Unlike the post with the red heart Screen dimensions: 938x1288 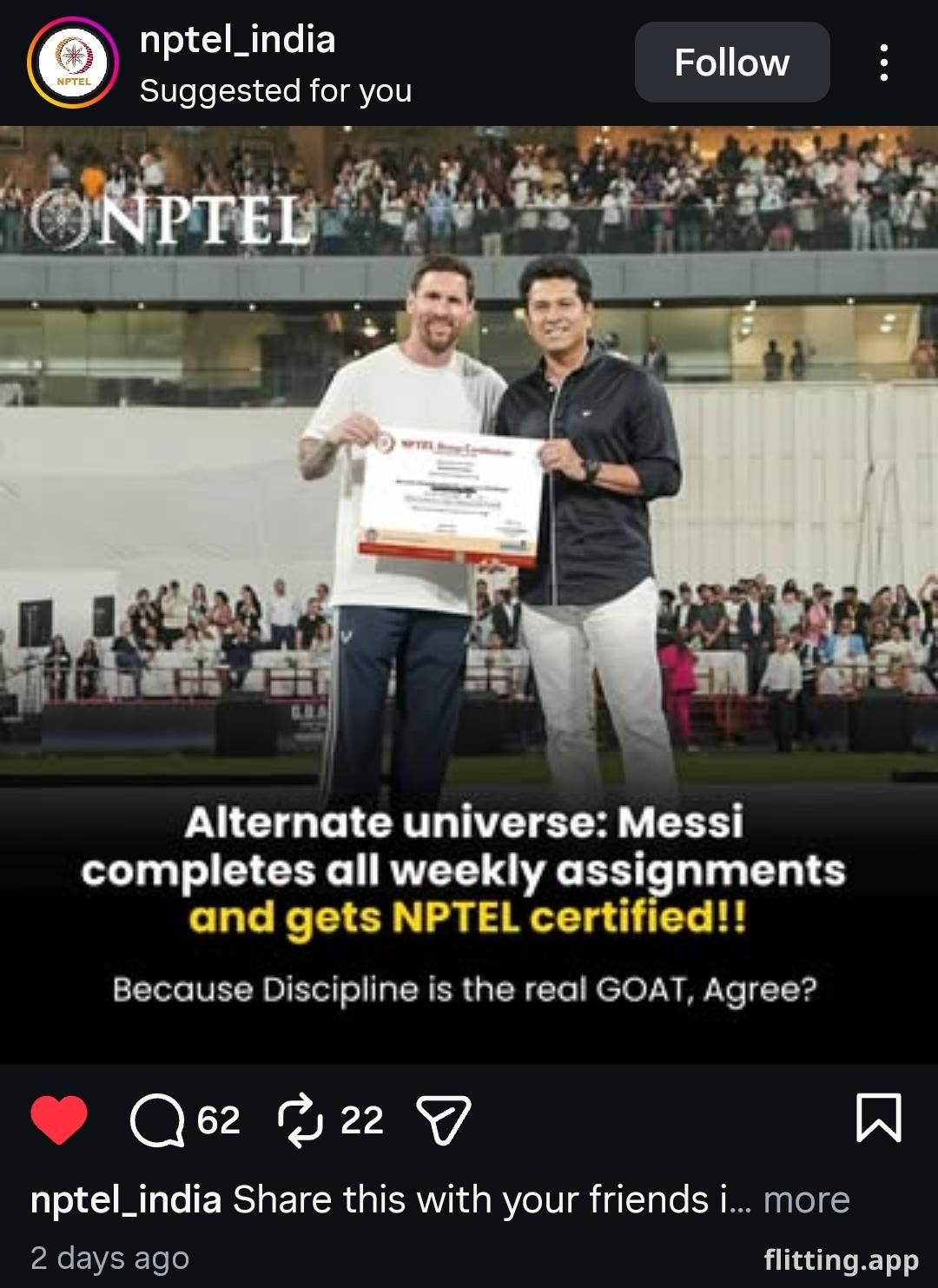point(59,1120)
